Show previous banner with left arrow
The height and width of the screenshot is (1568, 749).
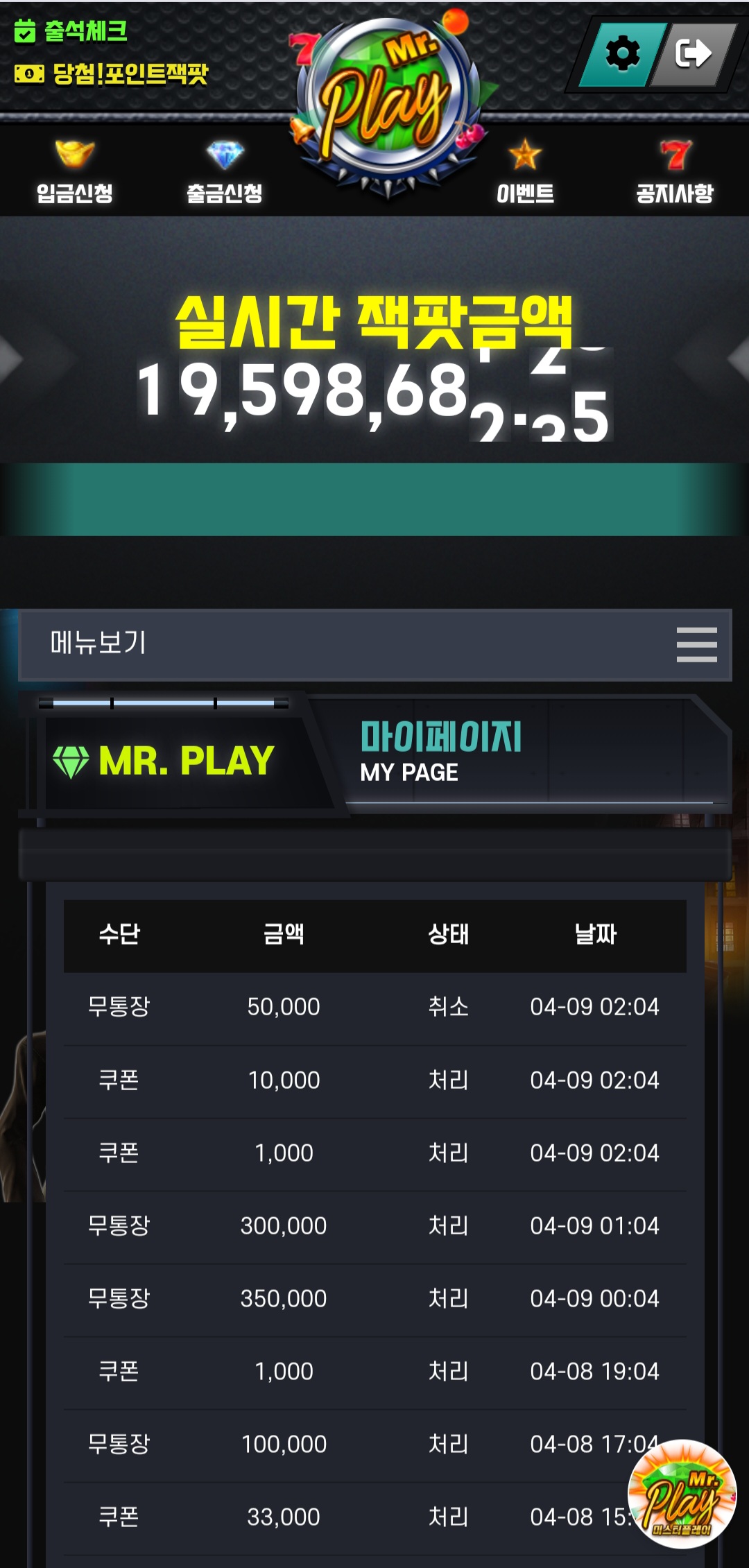point(12,359)
